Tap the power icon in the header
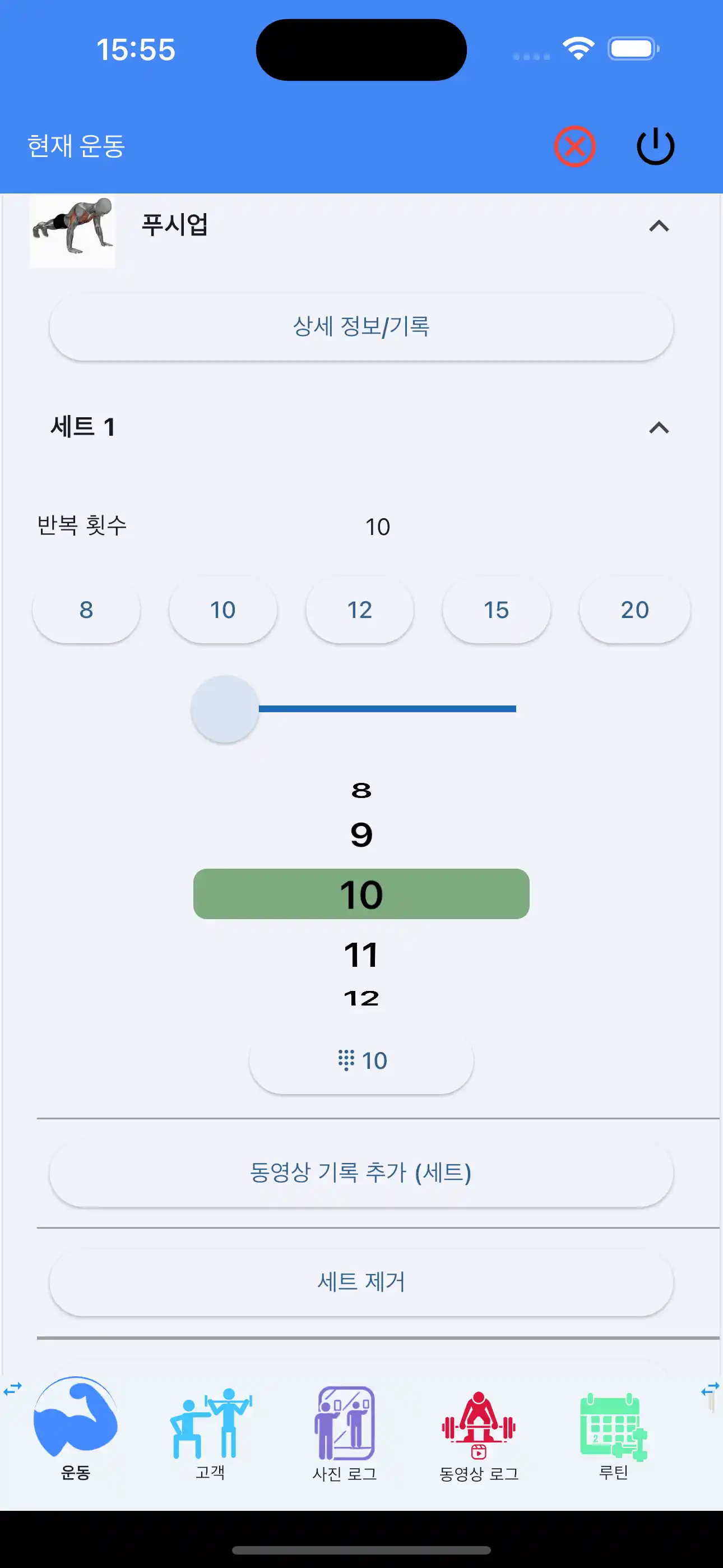Screen dimensions: 723x1568 654,145
